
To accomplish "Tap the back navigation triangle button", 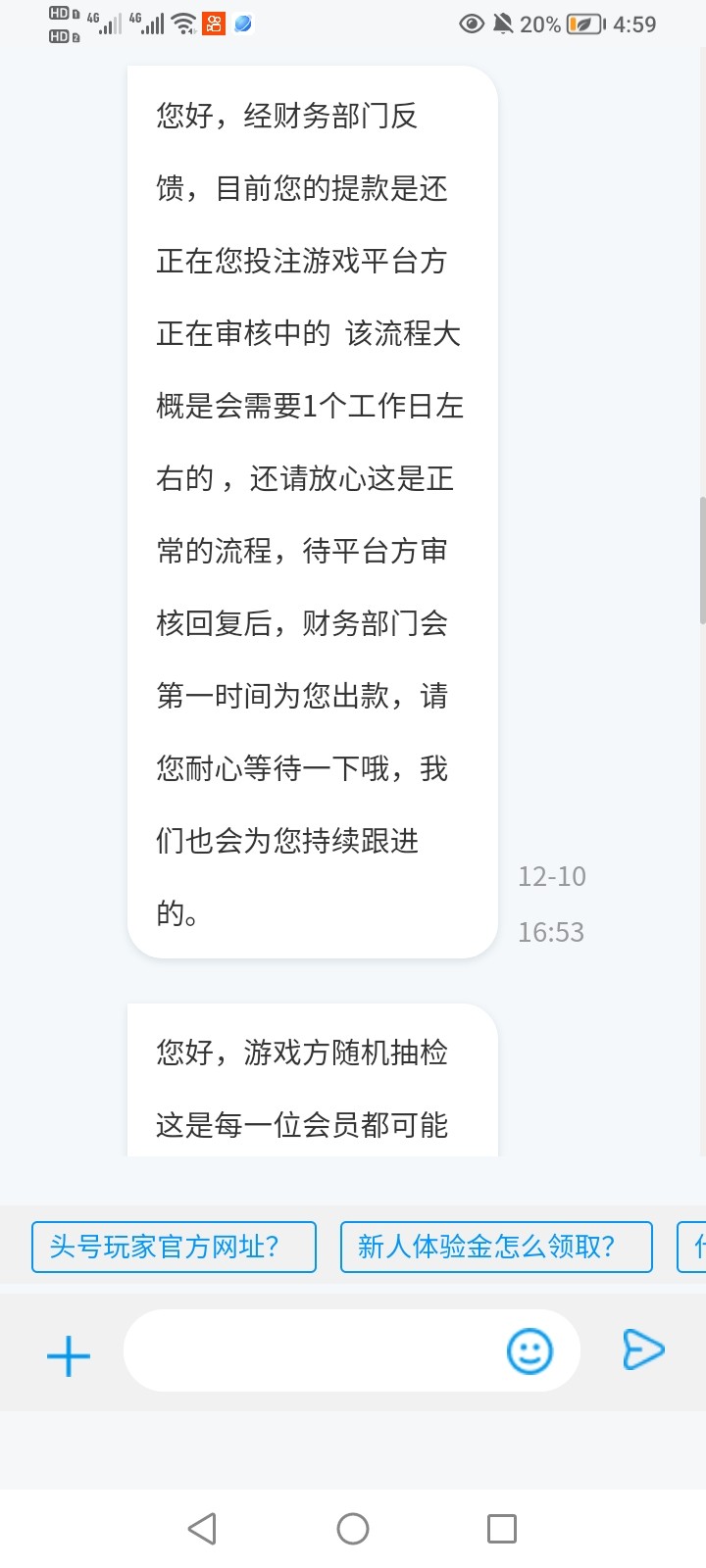I will coord(202,1528).
